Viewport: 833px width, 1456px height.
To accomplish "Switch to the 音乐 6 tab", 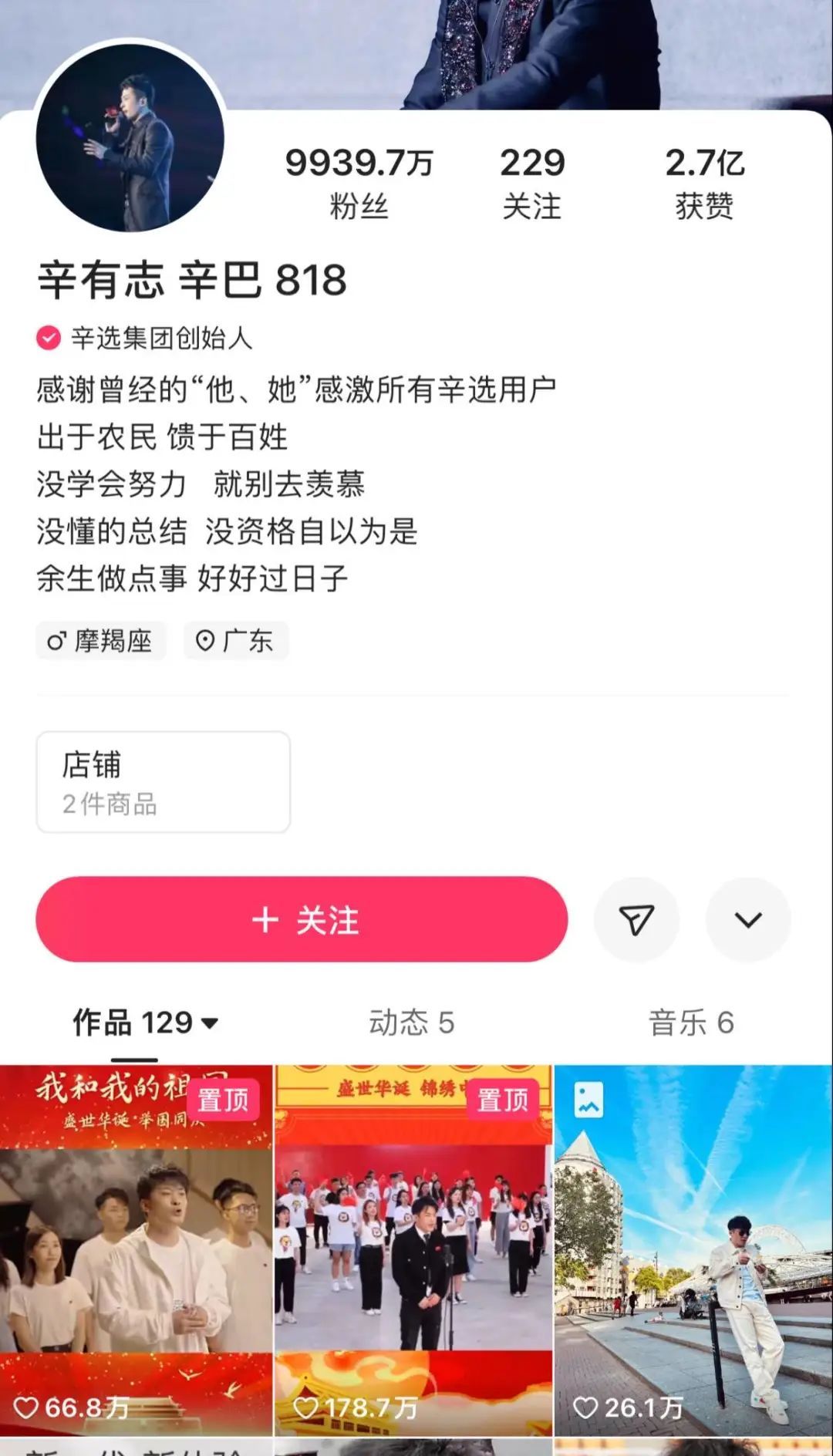I will coord(690,1023).
